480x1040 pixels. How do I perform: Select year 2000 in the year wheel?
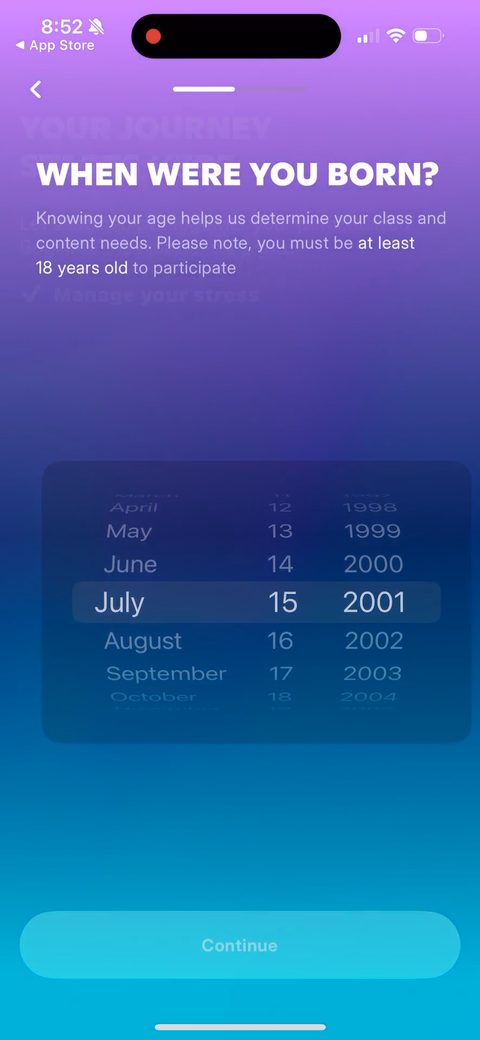[x=373, y=564]
